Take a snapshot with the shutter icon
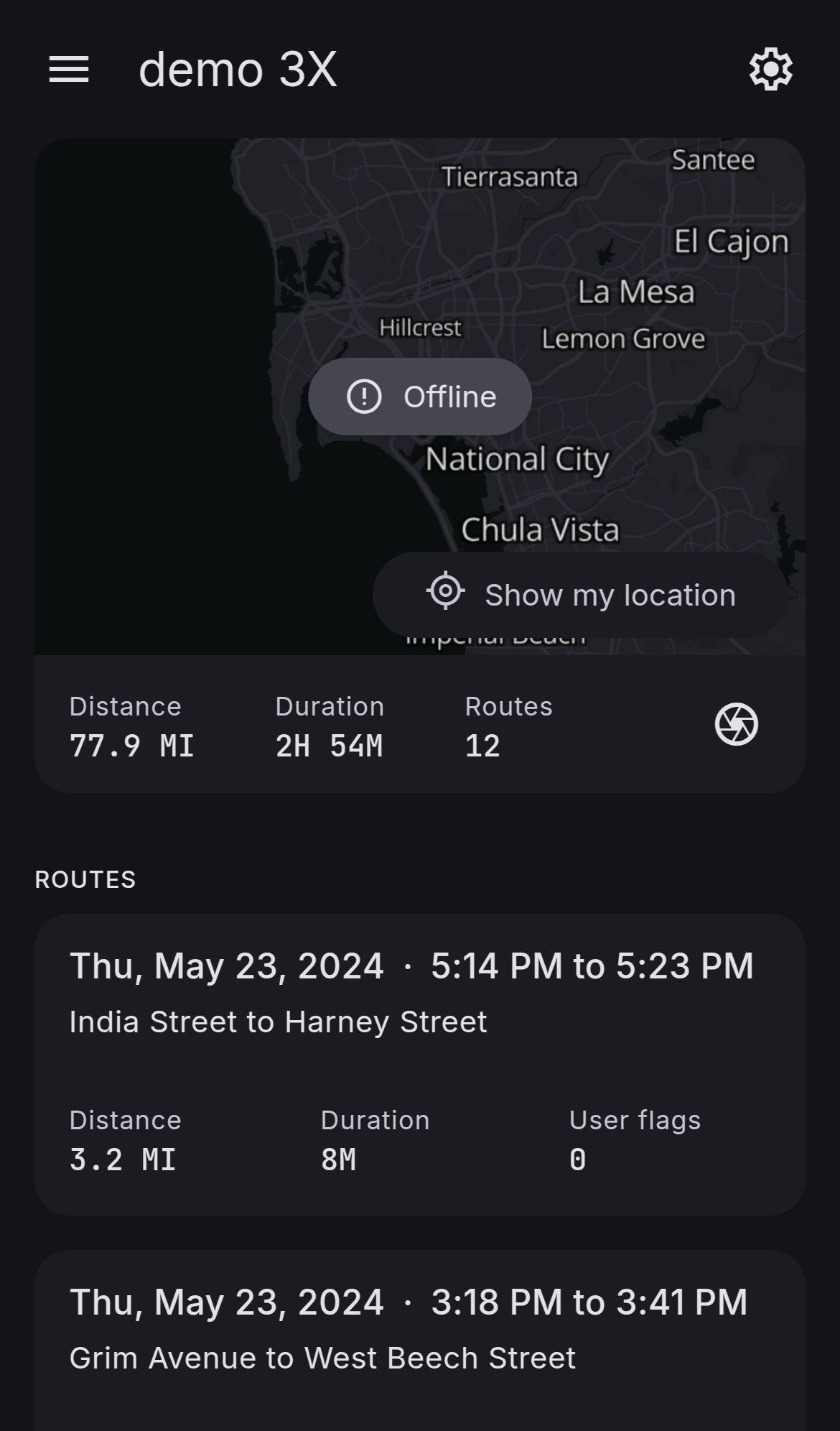Image resolution: width=840 pixels, height=1431 pixels. pyautogui.click(x=736, y=724)
